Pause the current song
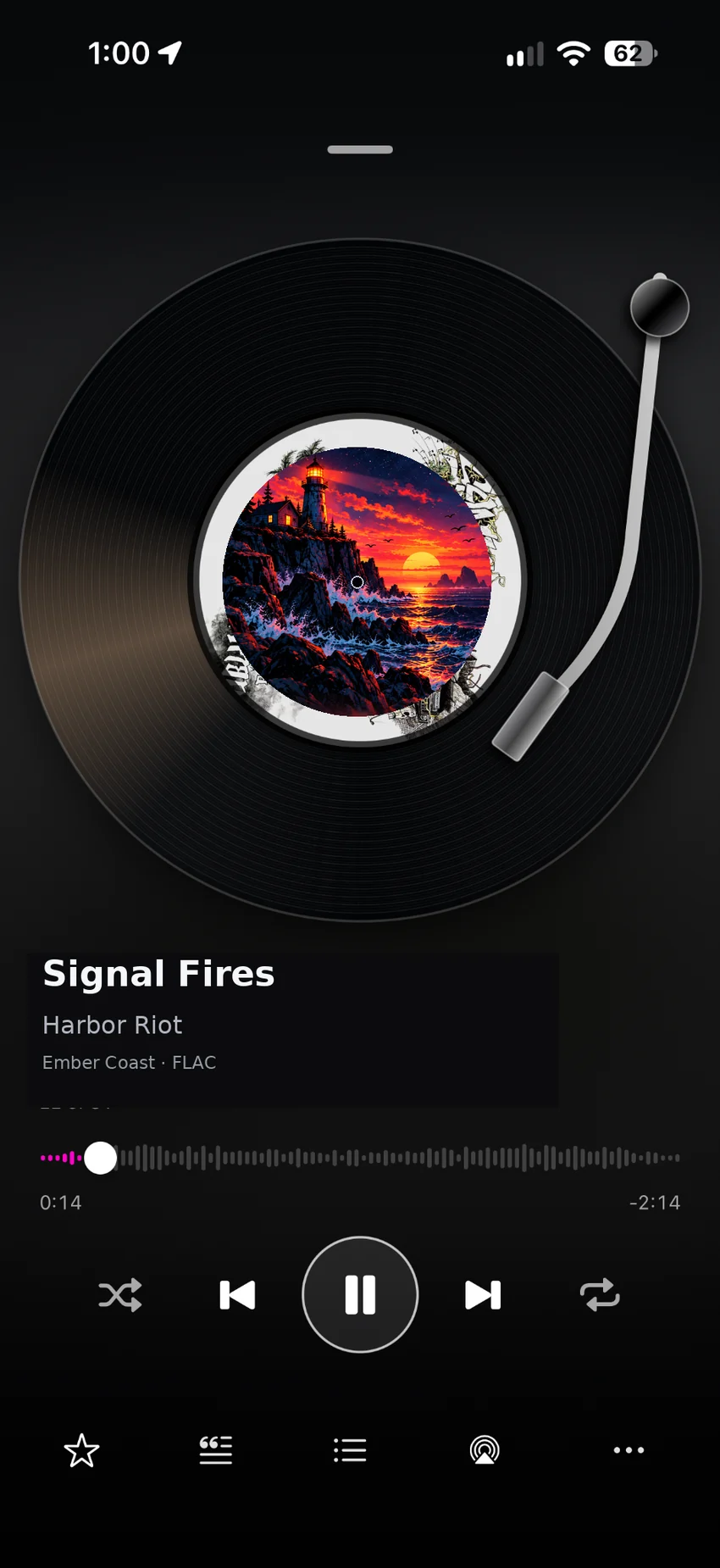This screenshot has height=1568, width=720. point(360,1294)
